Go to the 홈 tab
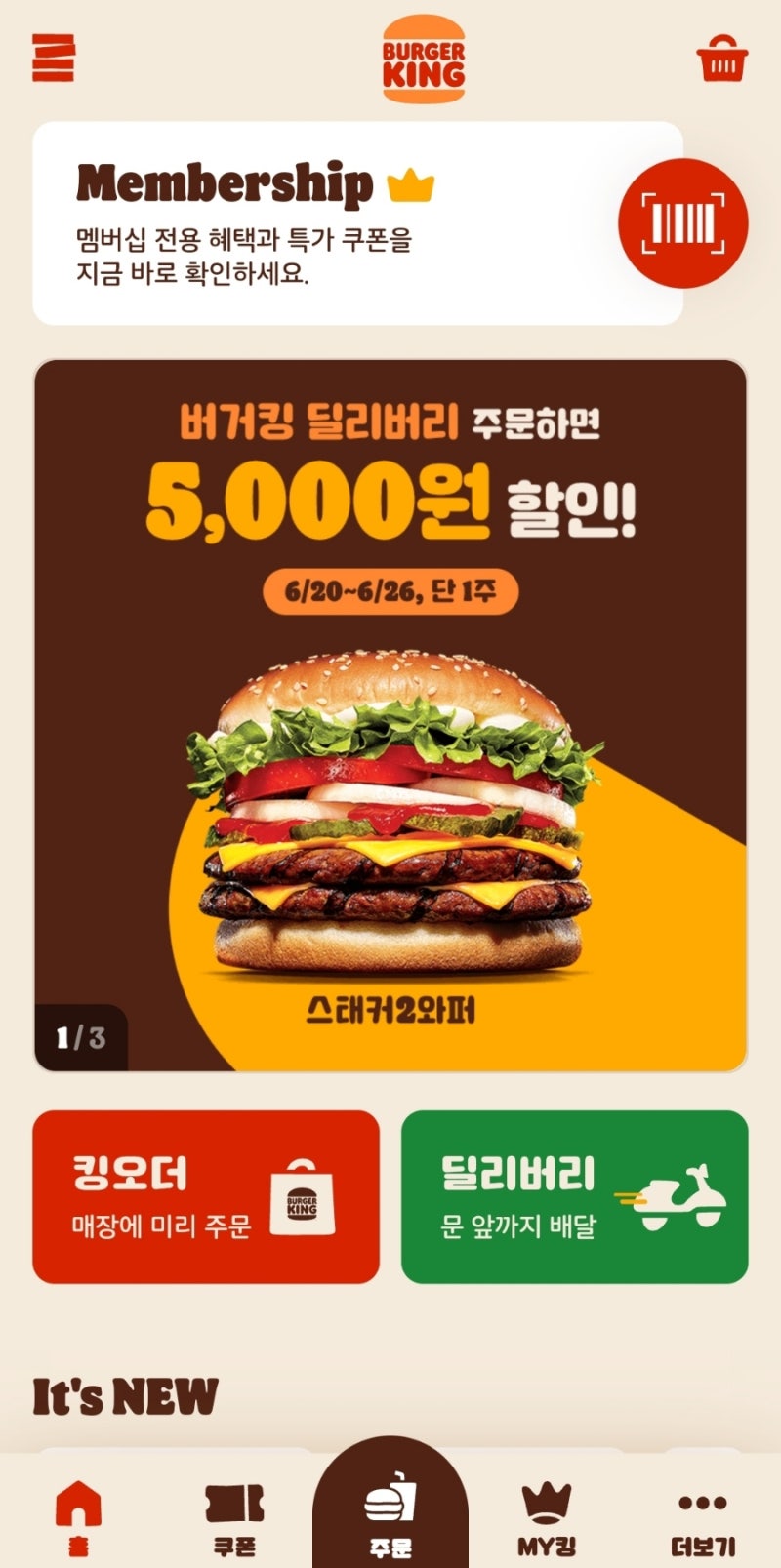781x1568 pixels. coord(78,1515)
